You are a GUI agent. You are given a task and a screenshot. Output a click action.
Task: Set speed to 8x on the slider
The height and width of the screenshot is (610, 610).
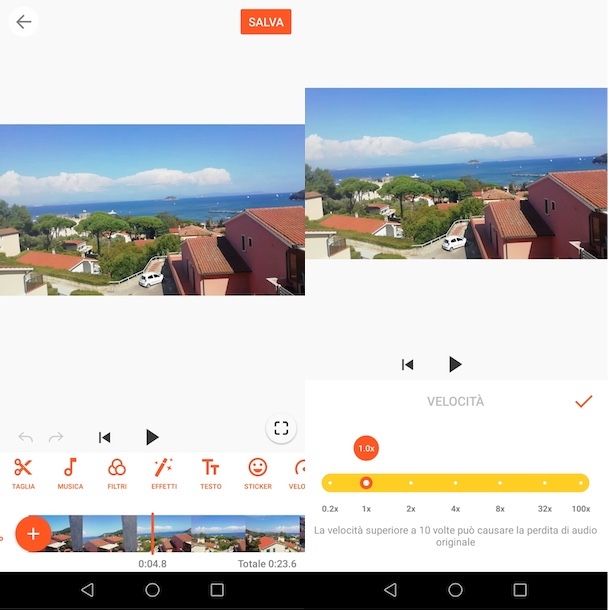[x=500, y=483]
